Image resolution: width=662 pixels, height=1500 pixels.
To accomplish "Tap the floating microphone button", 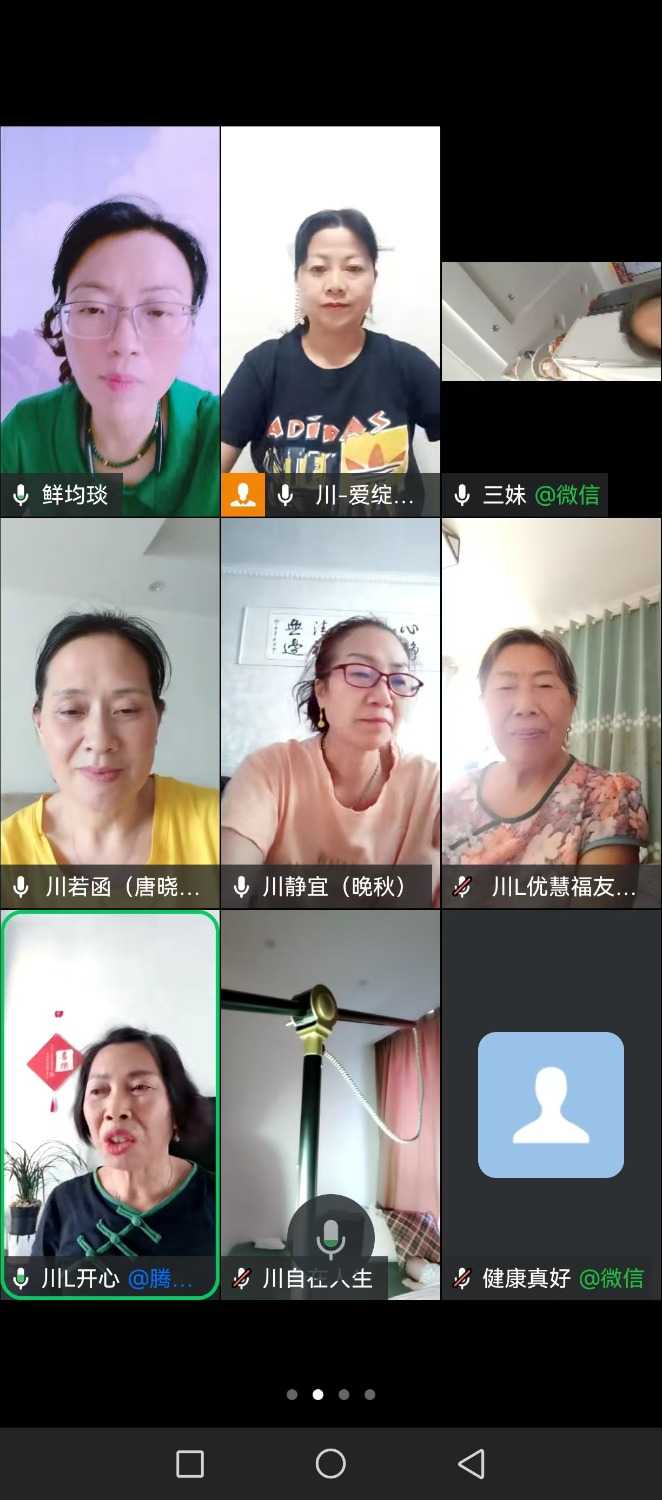I will click(x=331, y=1239).
